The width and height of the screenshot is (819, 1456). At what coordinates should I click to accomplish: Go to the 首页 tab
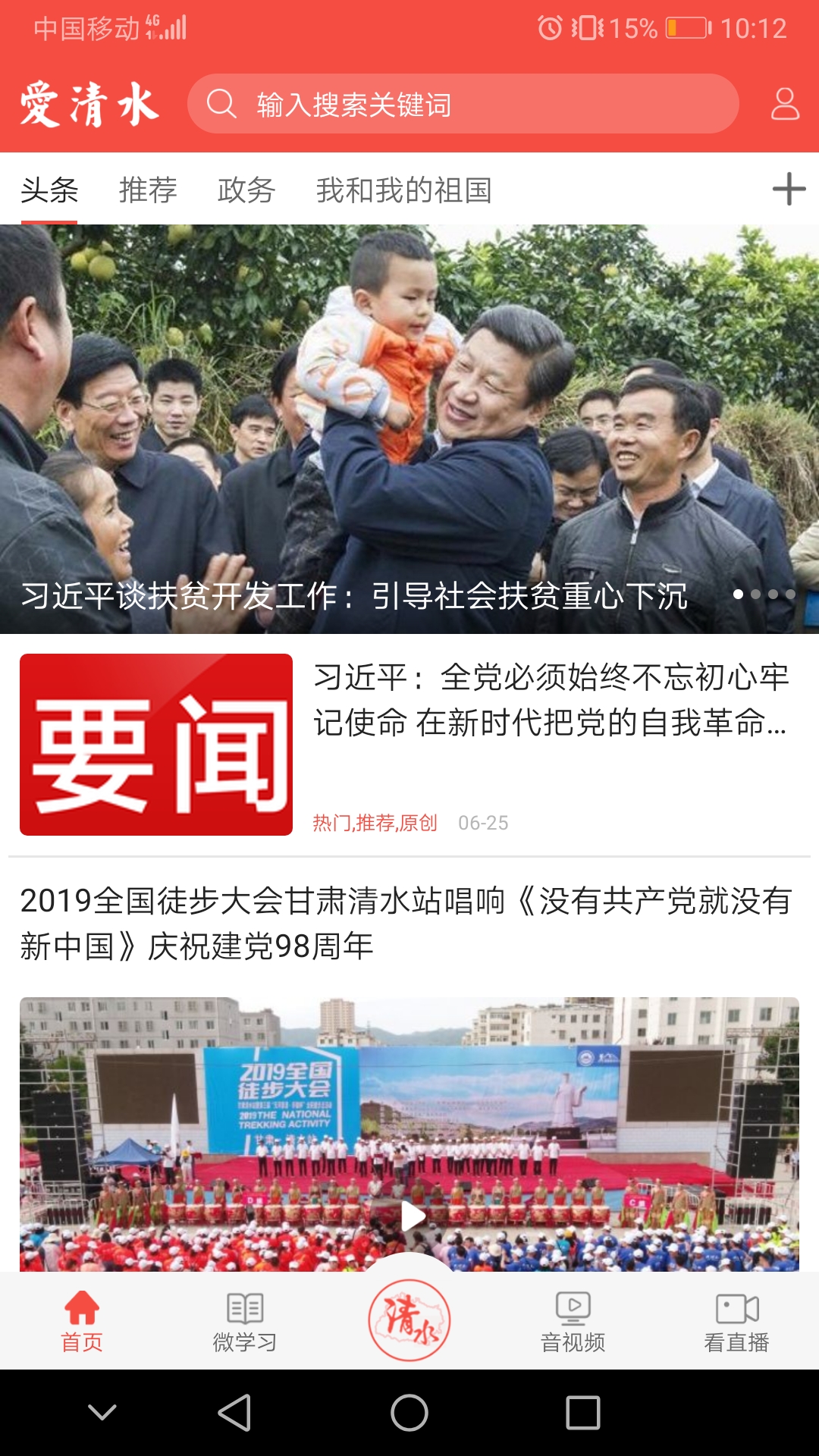point(82,1322)
